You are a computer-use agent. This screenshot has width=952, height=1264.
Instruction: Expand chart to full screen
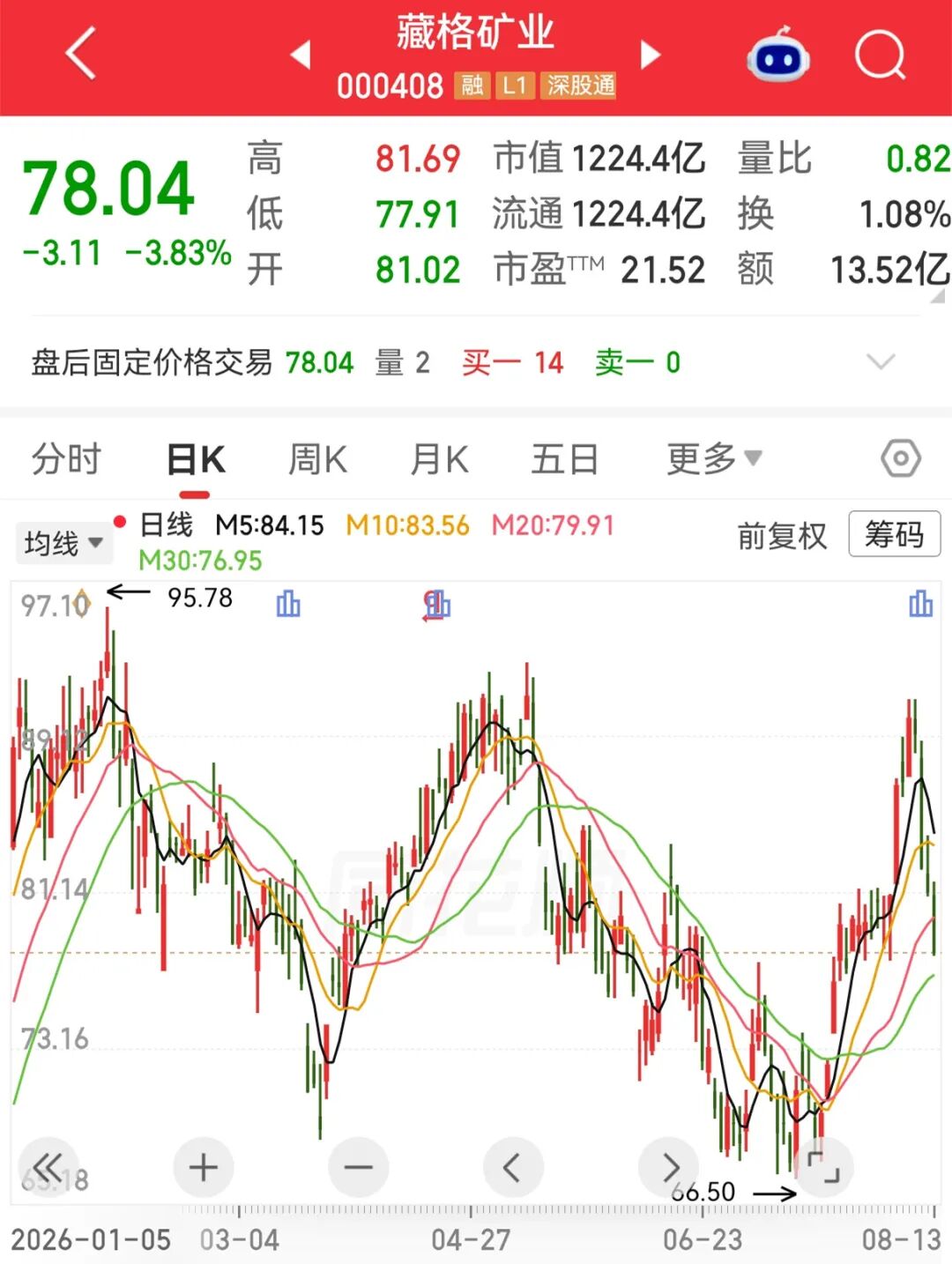pyautogui.click(x=823, y=1167)
